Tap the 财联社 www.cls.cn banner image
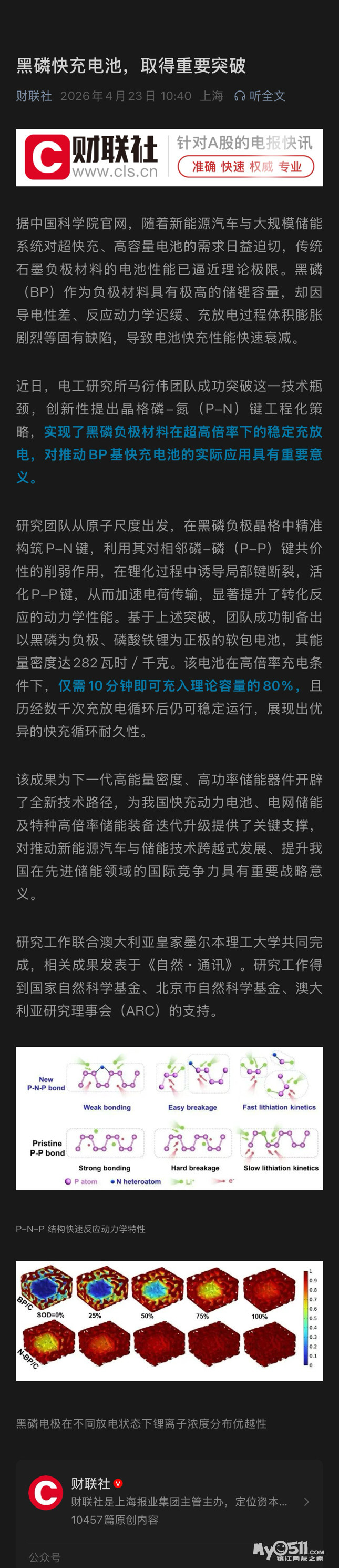 (169, 158)
